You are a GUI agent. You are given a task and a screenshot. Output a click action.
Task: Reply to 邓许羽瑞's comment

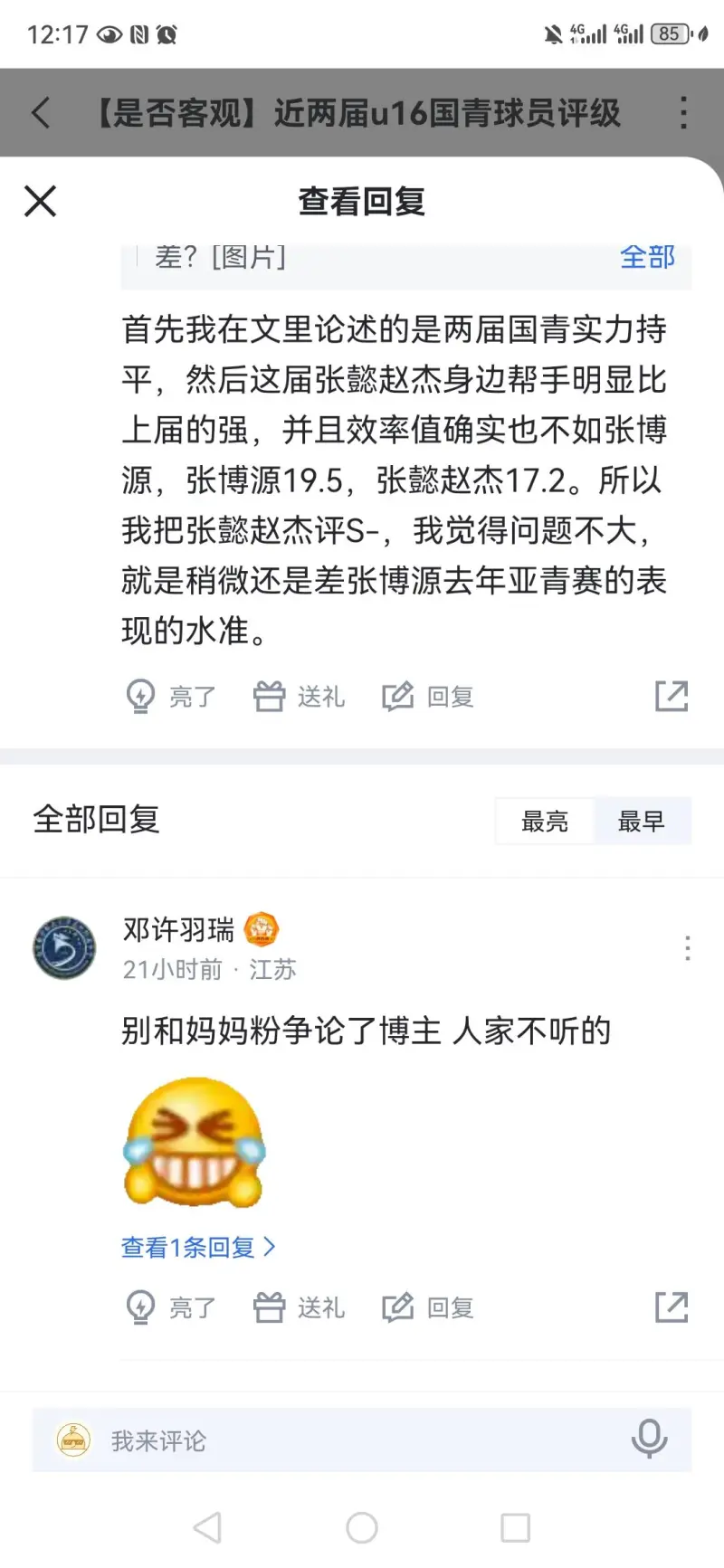429,1307
